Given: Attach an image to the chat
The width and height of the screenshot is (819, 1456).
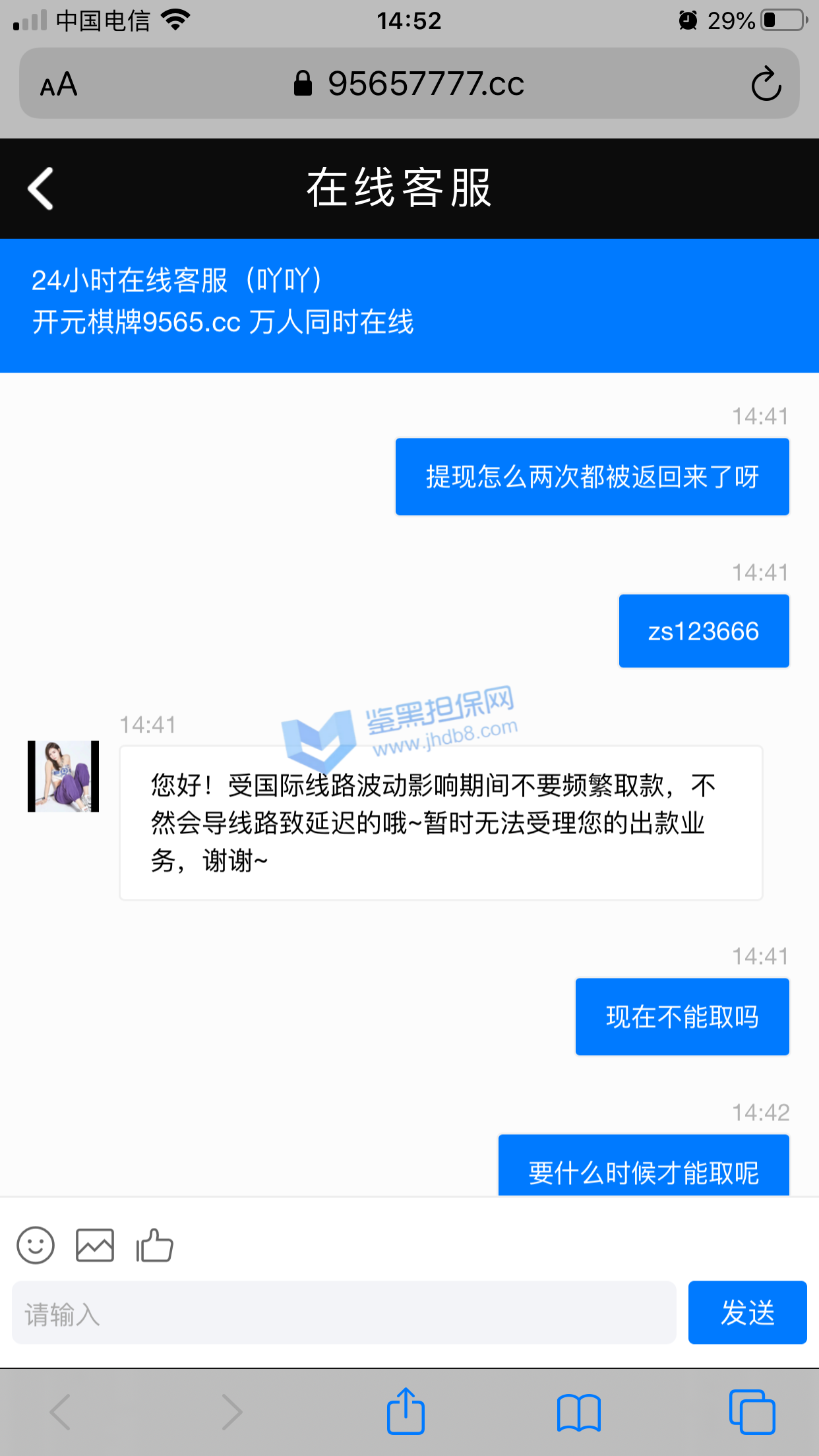Looking at the screenshot, I should coord(95,1246).
